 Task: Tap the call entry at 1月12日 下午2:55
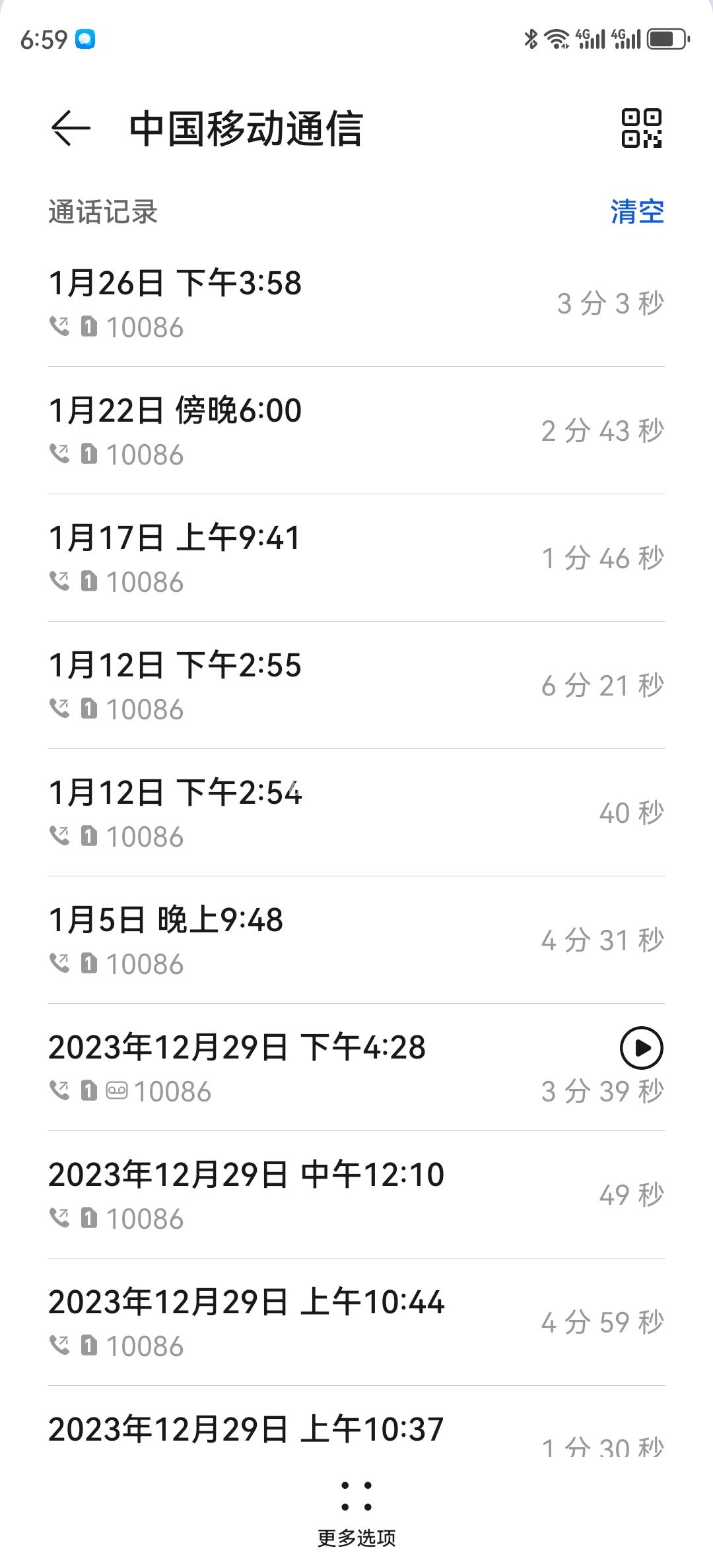pyautogui.click(x=356, y=686)
